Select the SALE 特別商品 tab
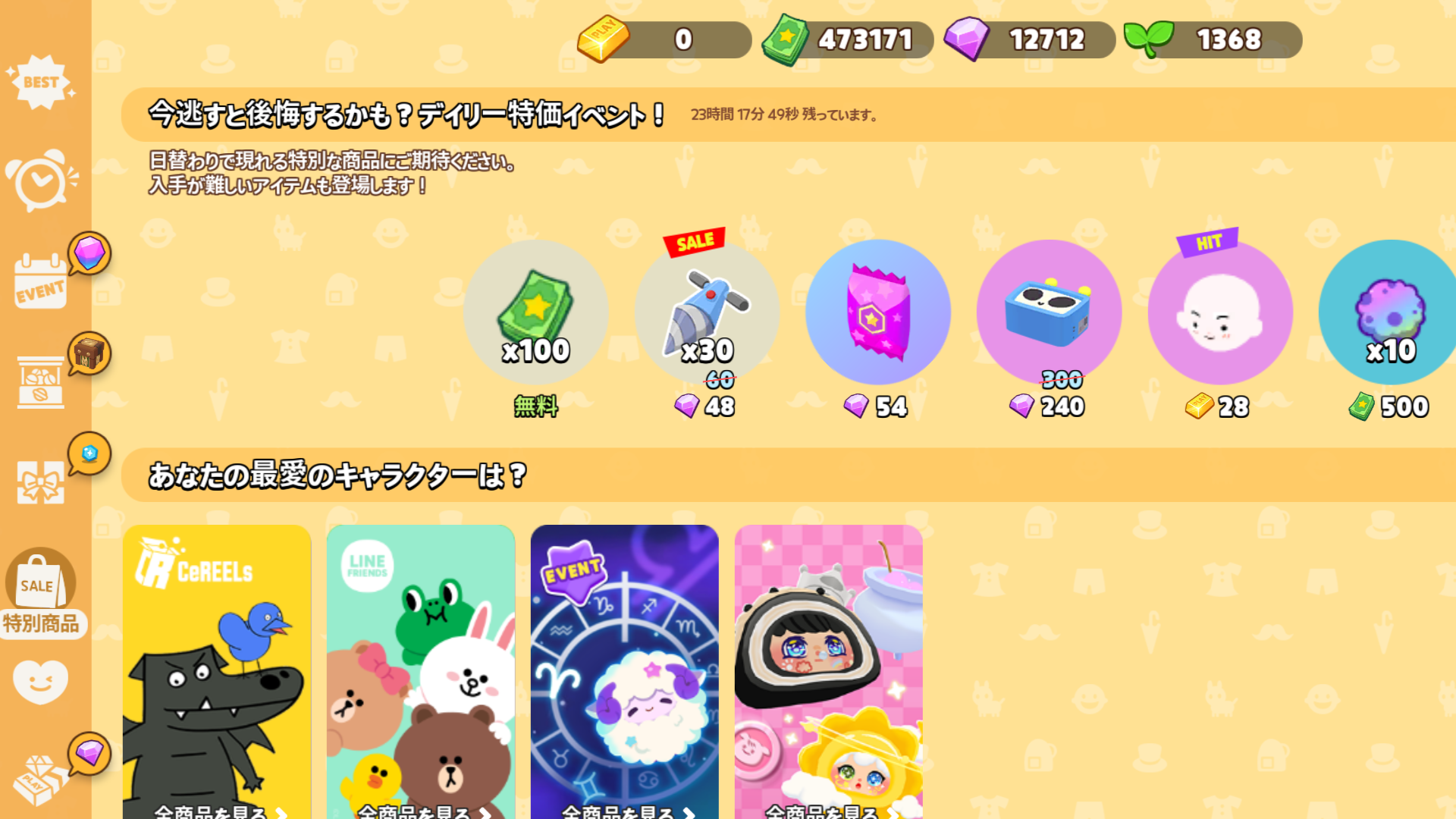 41,593
